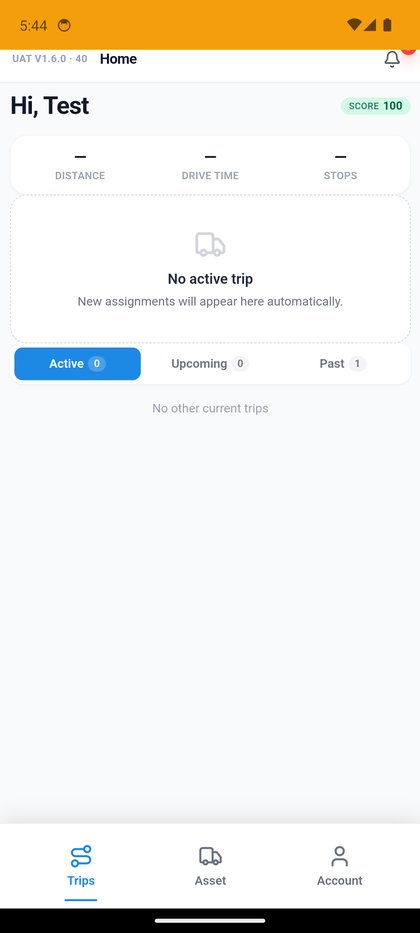Go to the Asset section
The width and height of the screenshot is (420, 933).
(210, 866)
